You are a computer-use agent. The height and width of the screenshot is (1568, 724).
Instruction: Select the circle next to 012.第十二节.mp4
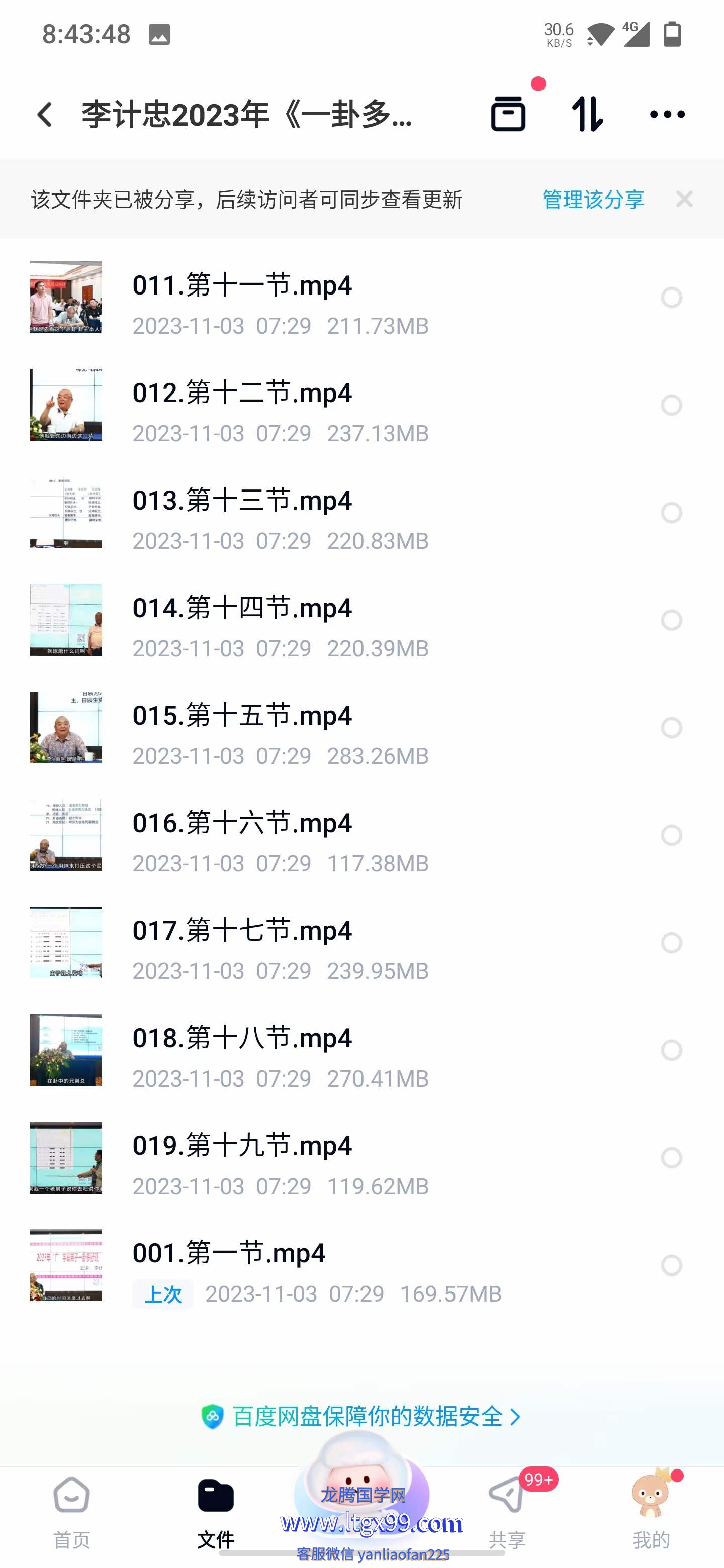[x=672, y=406]
